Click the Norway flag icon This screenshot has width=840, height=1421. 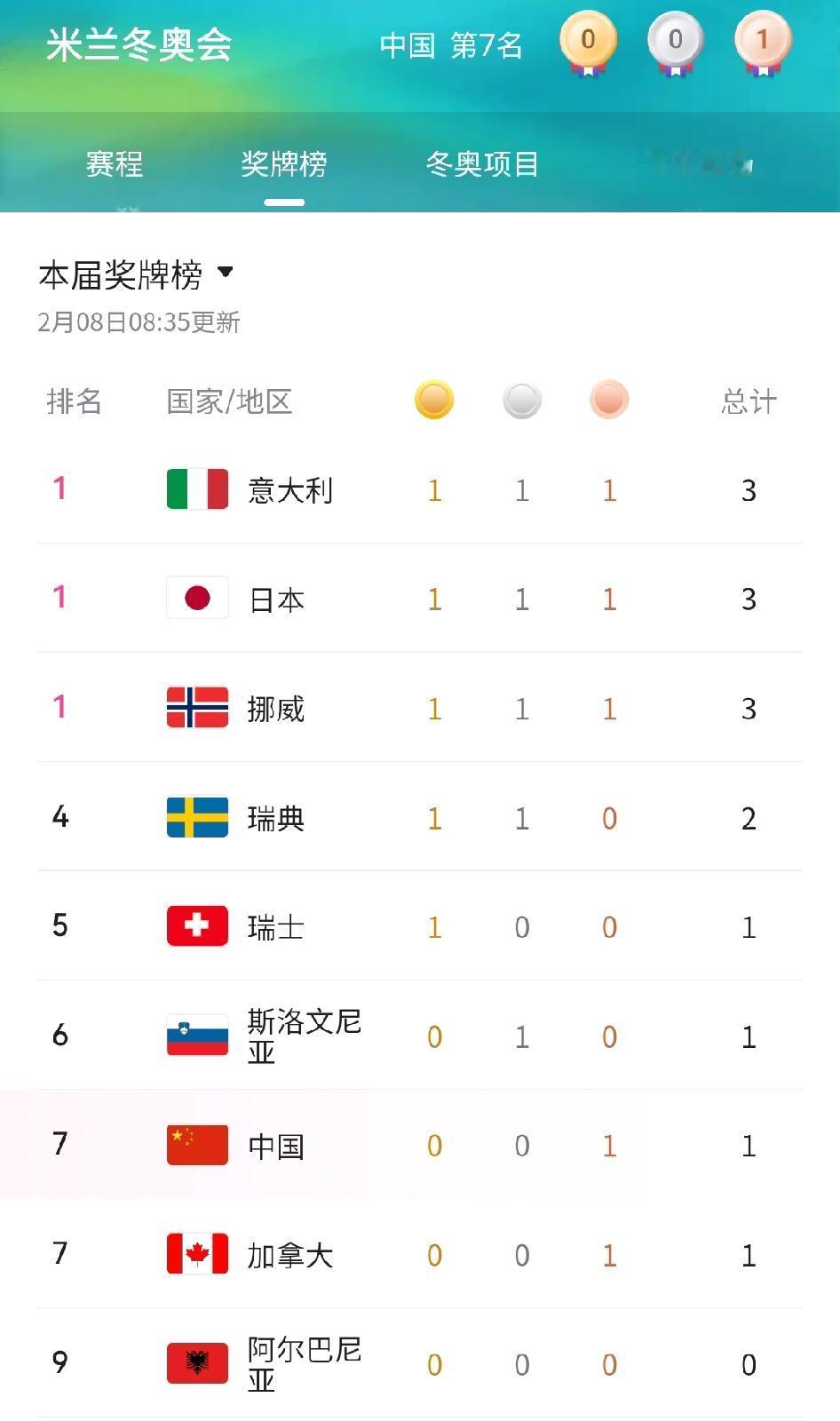point(197,708)
